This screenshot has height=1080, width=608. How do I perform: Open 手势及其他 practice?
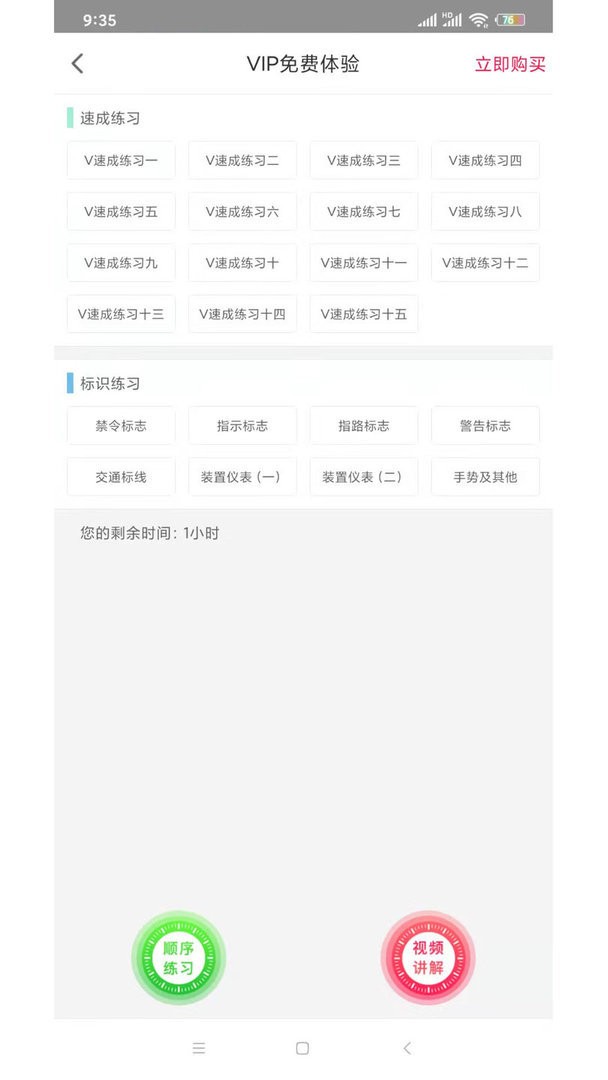[x=485, y=477]
